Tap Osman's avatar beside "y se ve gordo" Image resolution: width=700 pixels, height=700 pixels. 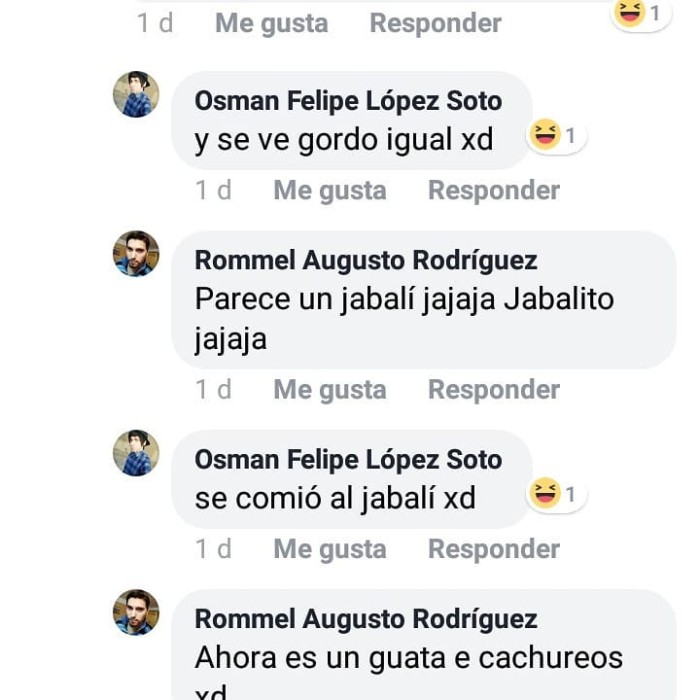(x=136, y=94)
